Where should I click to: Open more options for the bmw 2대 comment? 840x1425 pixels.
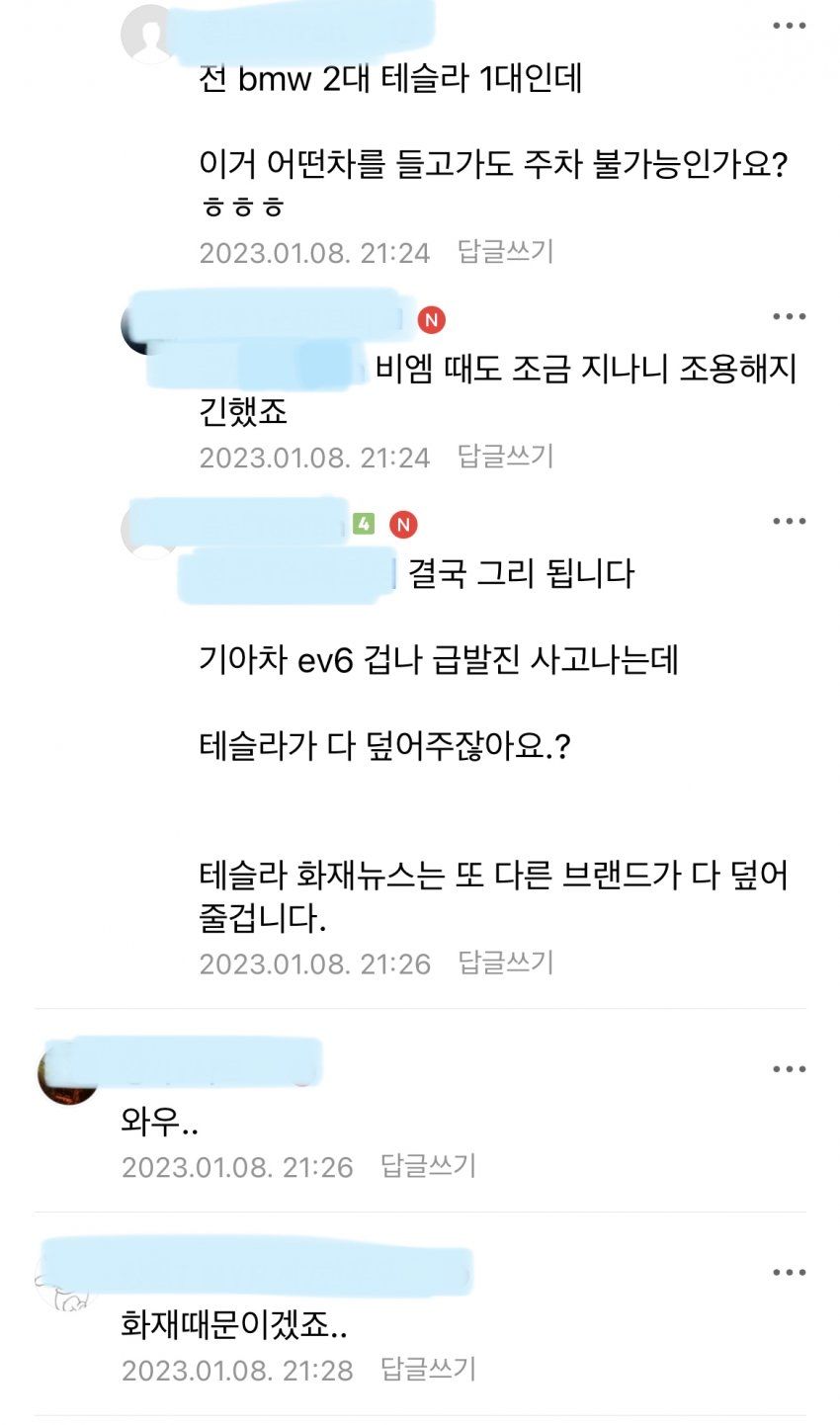click(x=789, y=27)
